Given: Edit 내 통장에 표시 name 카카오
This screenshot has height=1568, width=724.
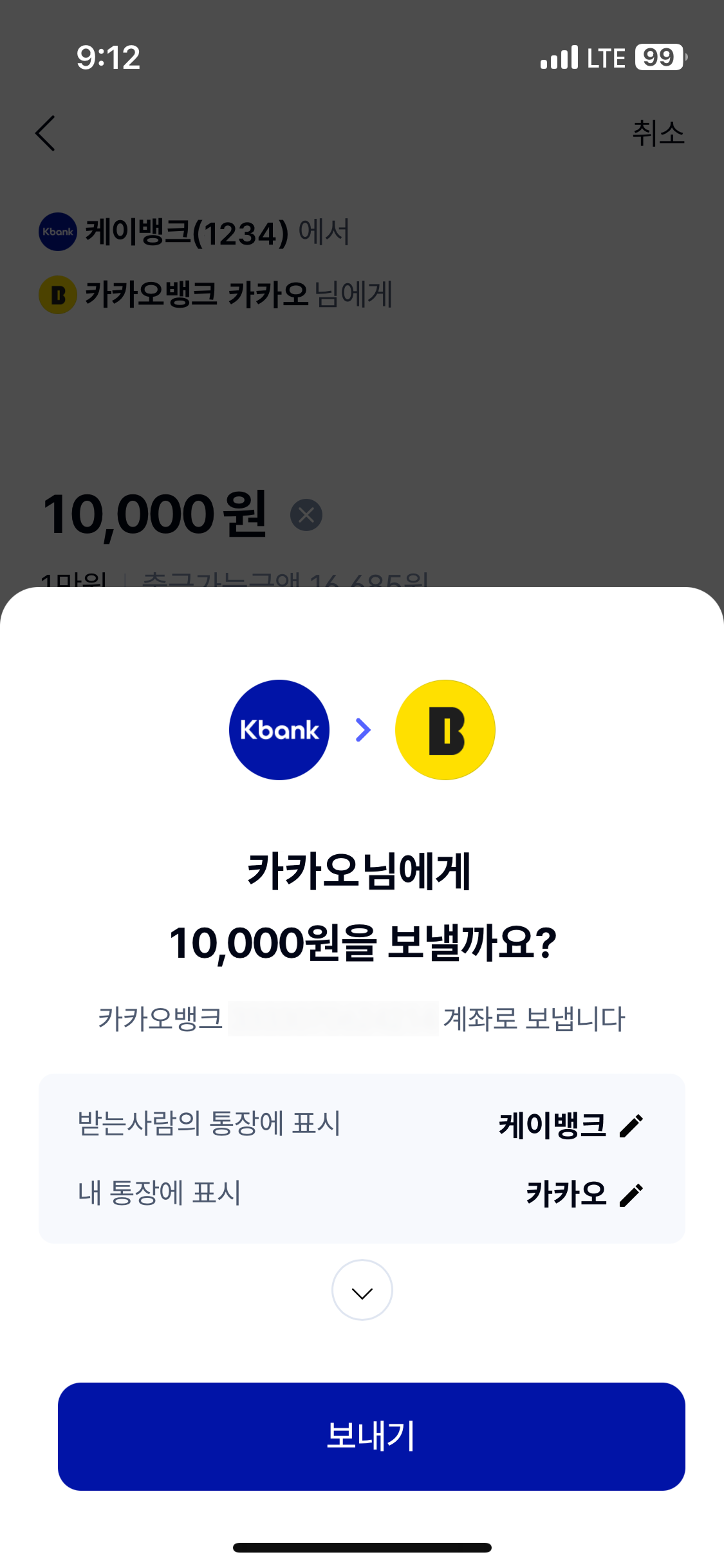Looking at the screenshot, I should tap(631, 1195).
